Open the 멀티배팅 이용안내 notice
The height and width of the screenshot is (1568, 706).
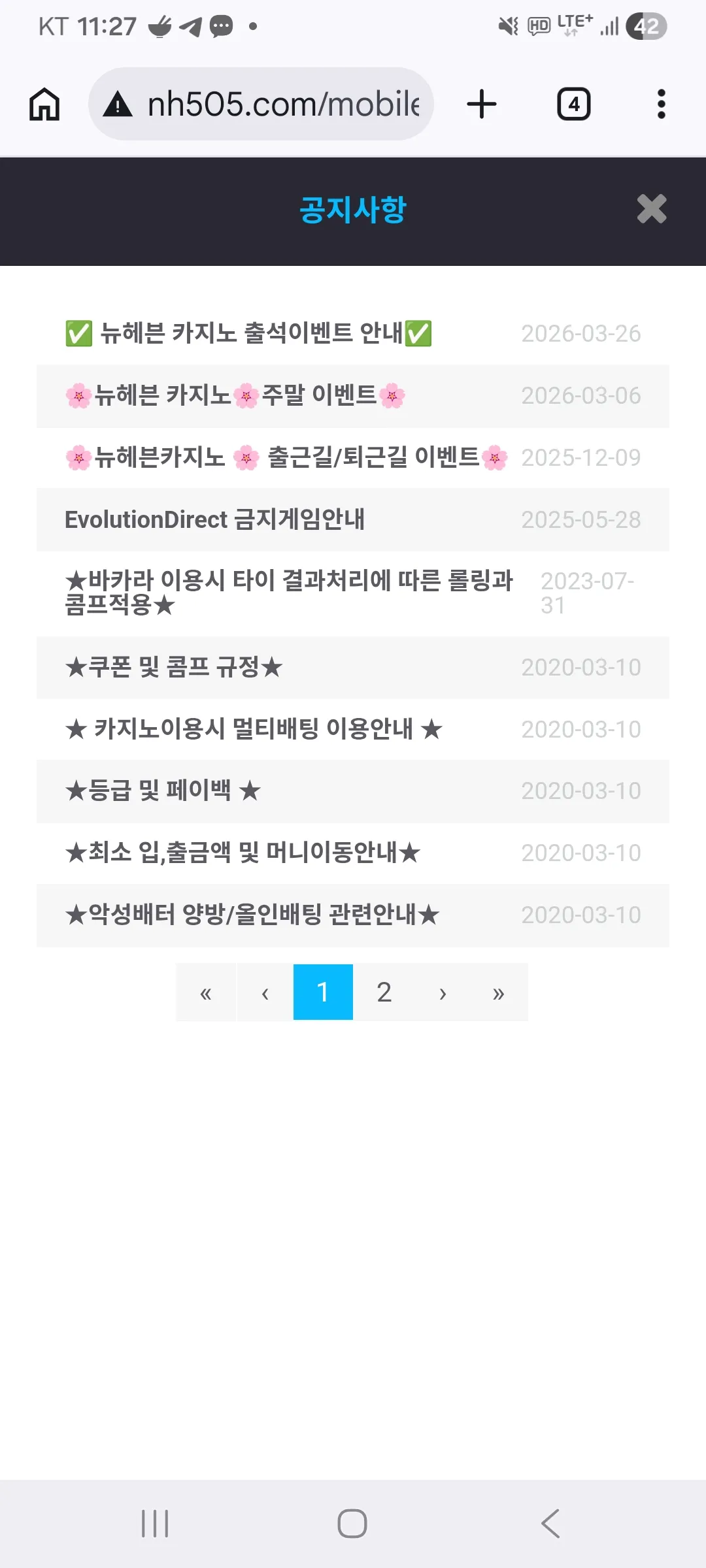coord(353,729)
